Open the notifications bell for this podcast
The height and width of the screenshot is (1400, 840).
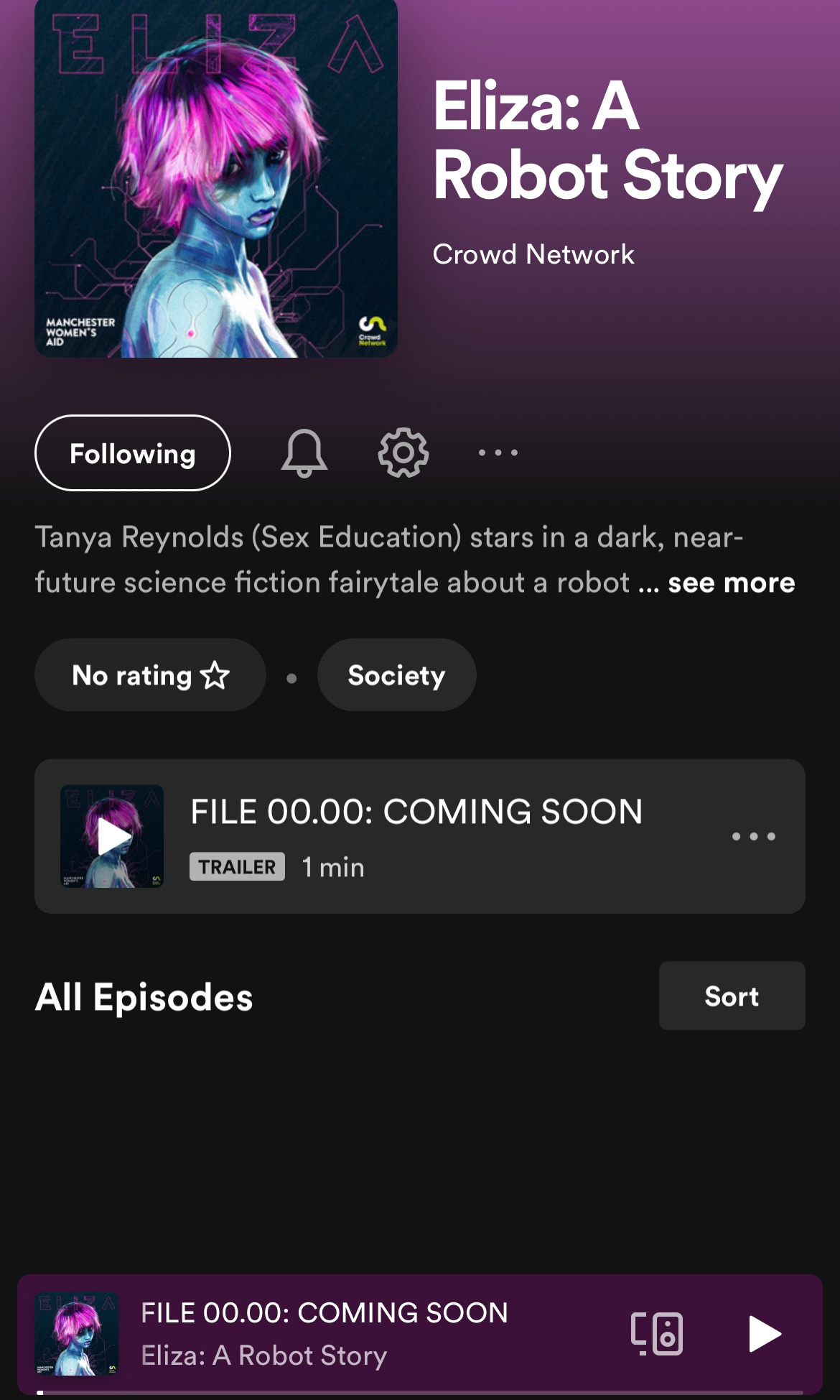pos(304,453)
